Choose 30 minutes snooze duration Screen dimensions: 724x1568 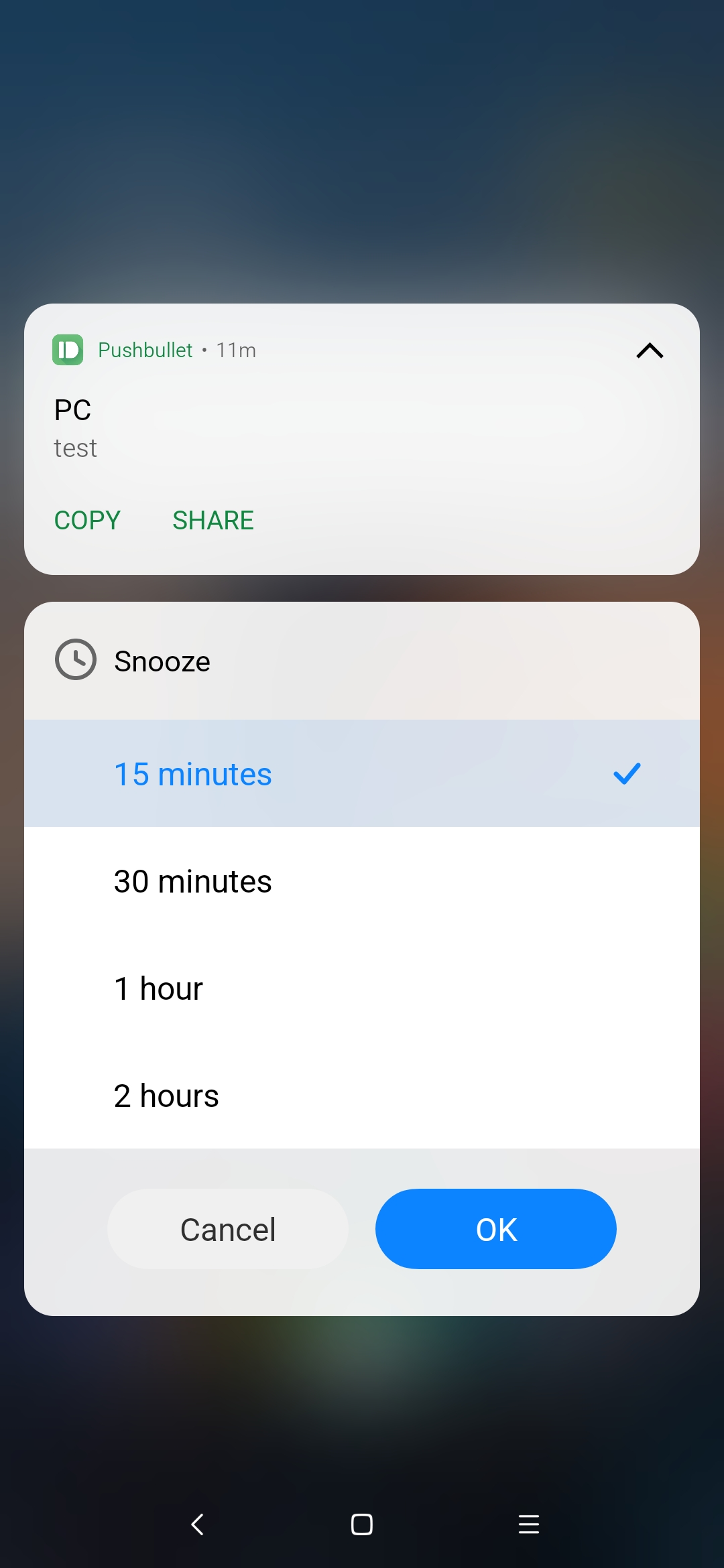362,881
